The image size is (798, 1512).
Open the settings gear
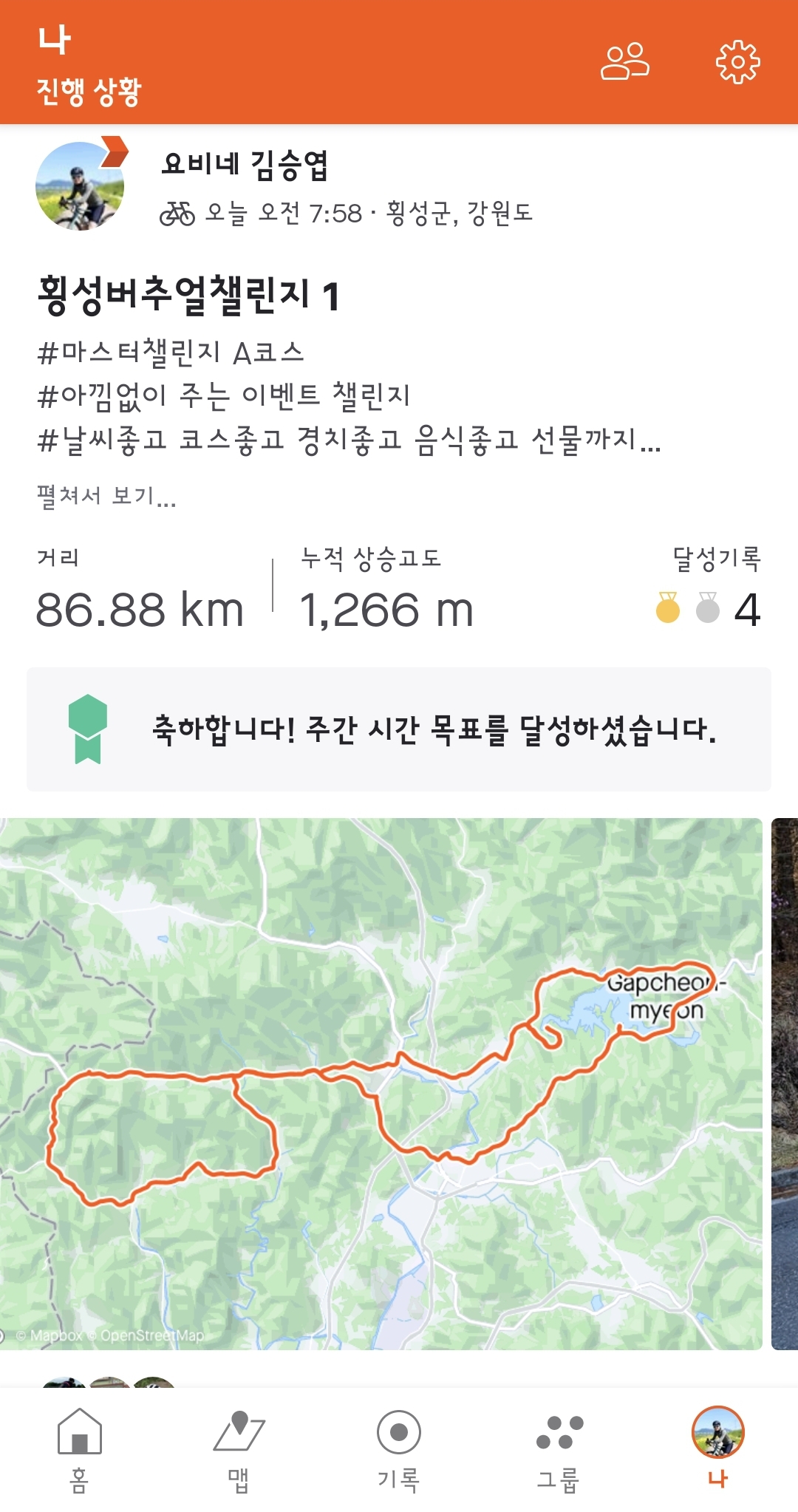[737, 62]
